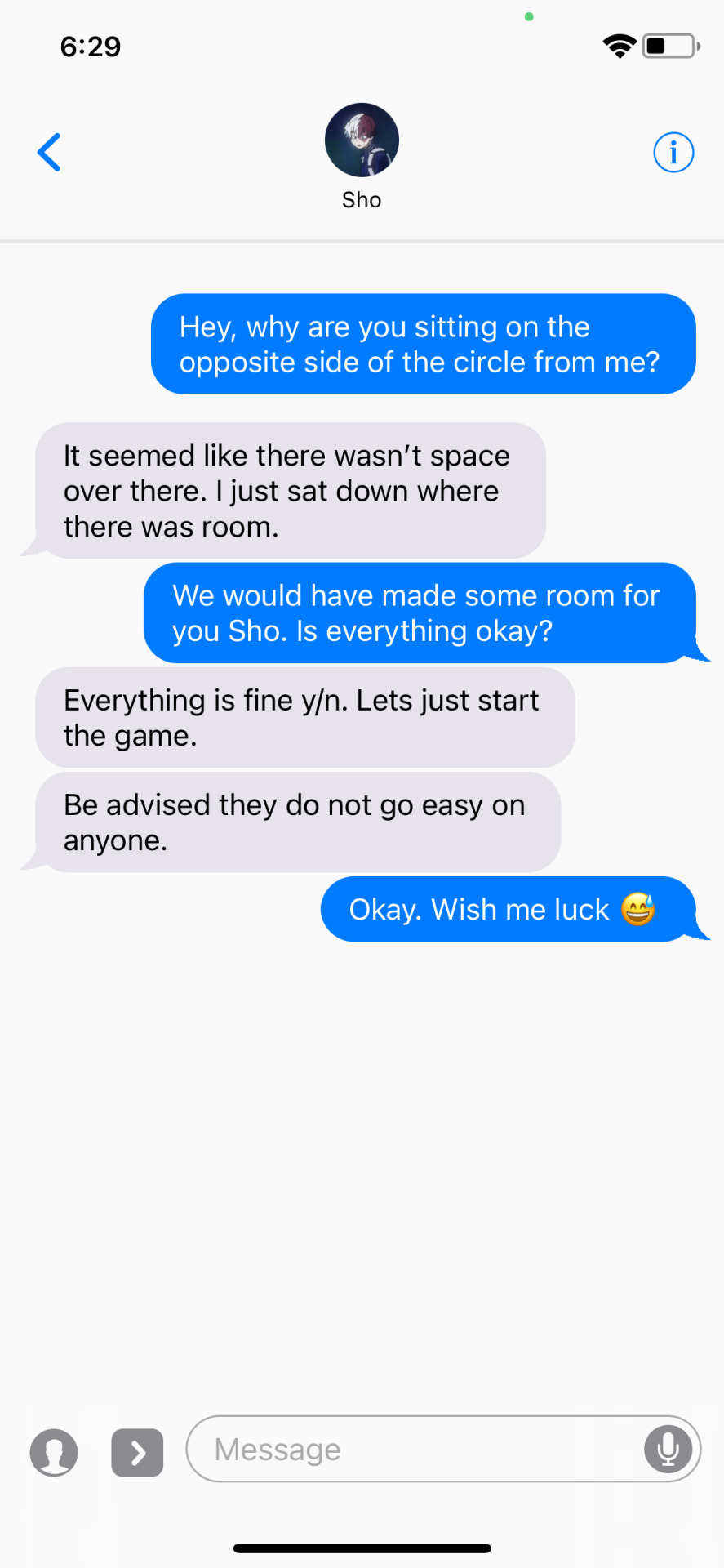Open the contact avatar icon at bottom
Image resolution: width=724 pixels, height=1568 pixels.
(x=54, y=1453)
